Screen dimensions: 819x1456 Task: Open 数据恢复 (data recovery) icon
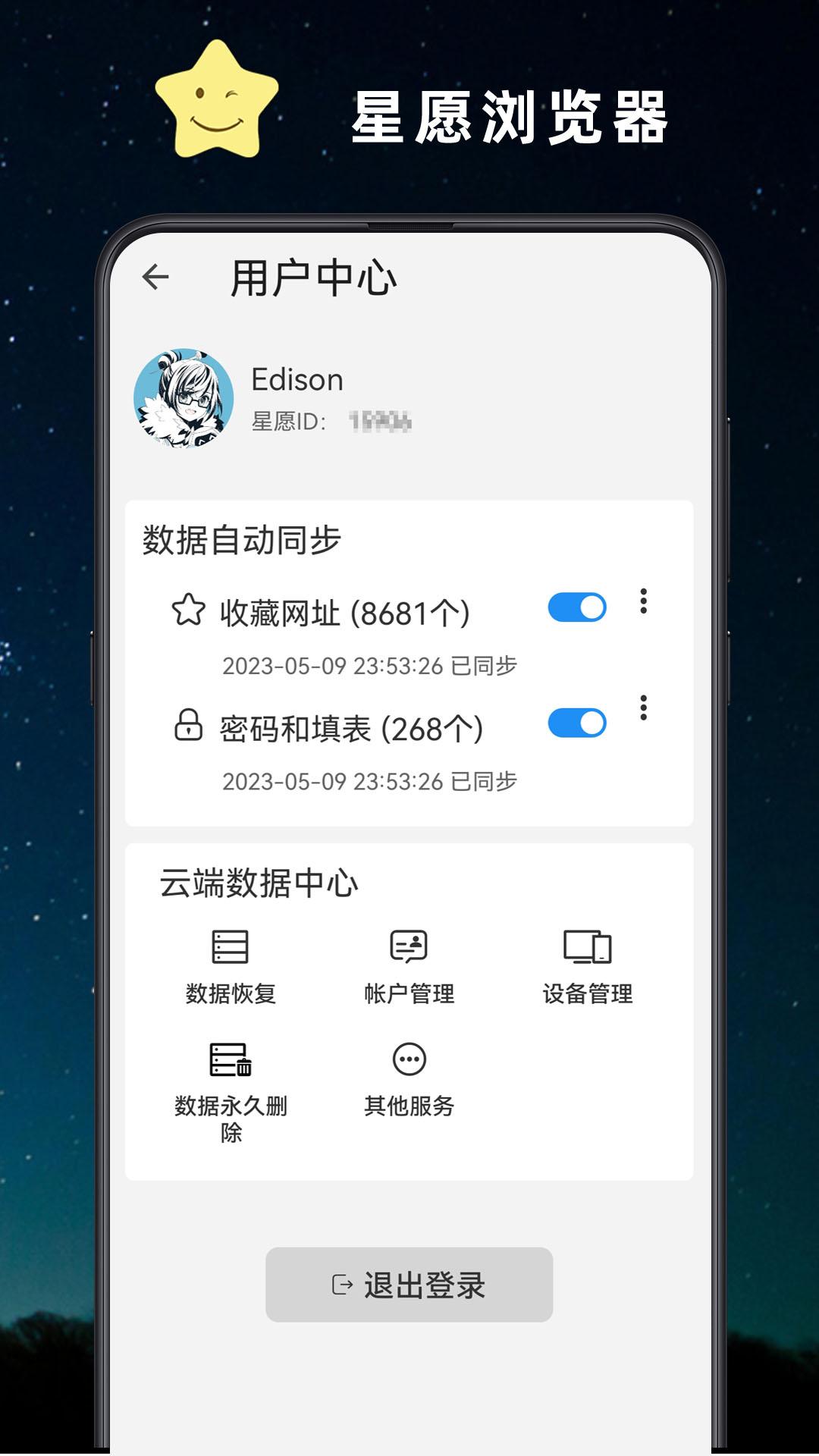[x=230, y=946]
